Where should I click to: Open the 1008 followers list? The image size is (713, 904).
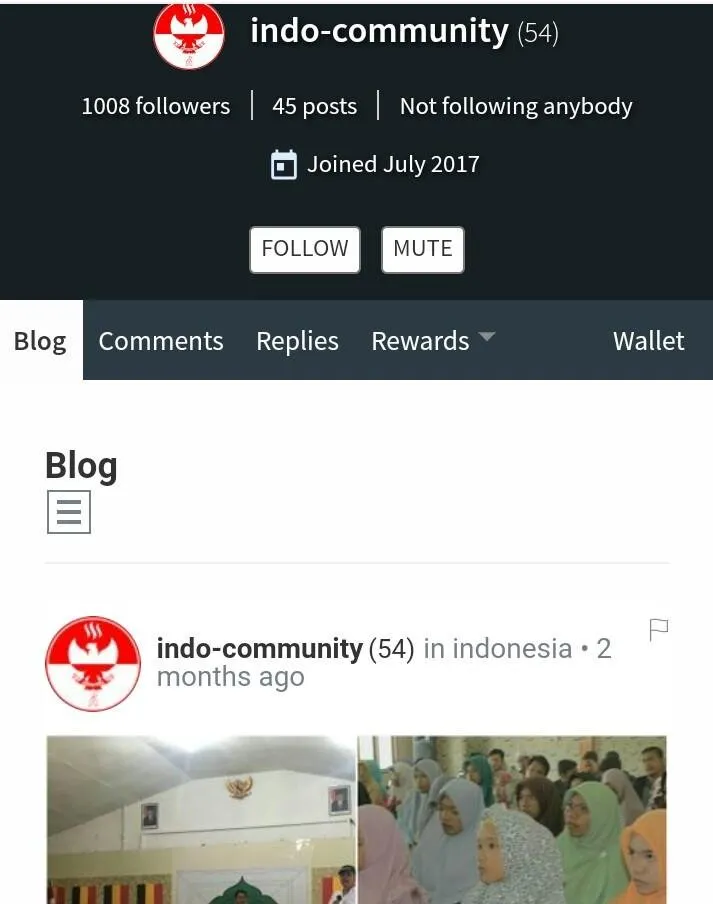(155, 106)
